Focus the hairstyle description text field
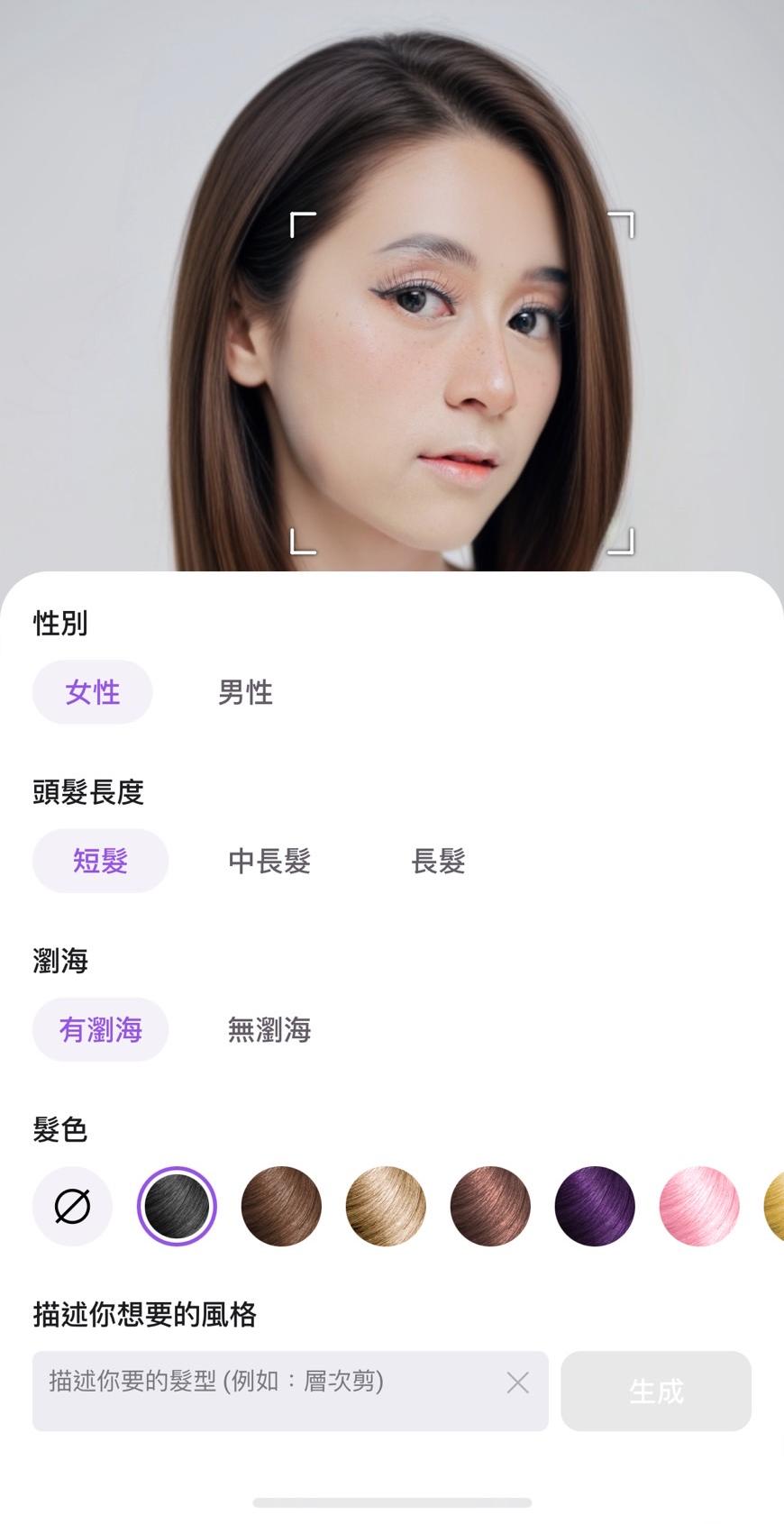 click(x=270, y=1390)
